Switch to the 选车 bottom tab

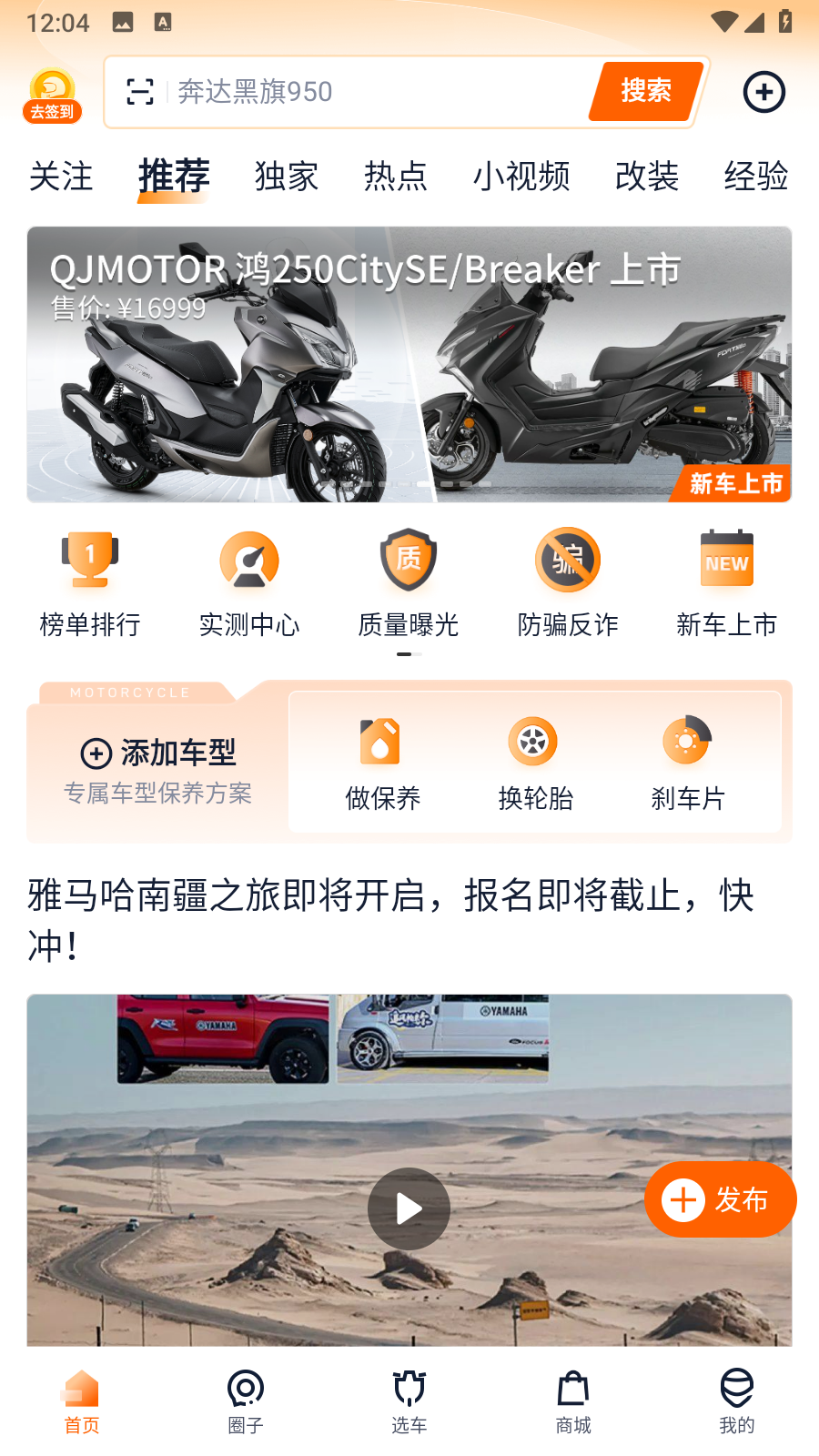click(409, 1401)
